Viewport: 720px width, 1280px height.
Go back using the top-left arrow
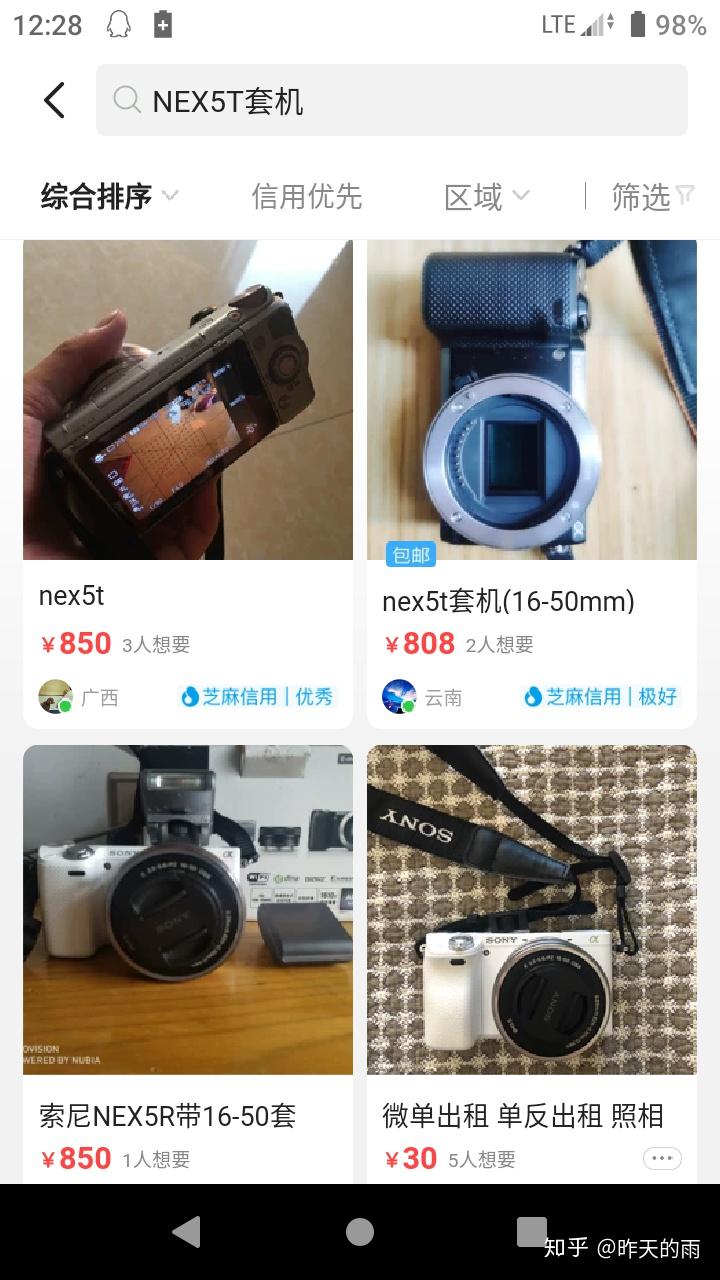[x=54, y=100]
